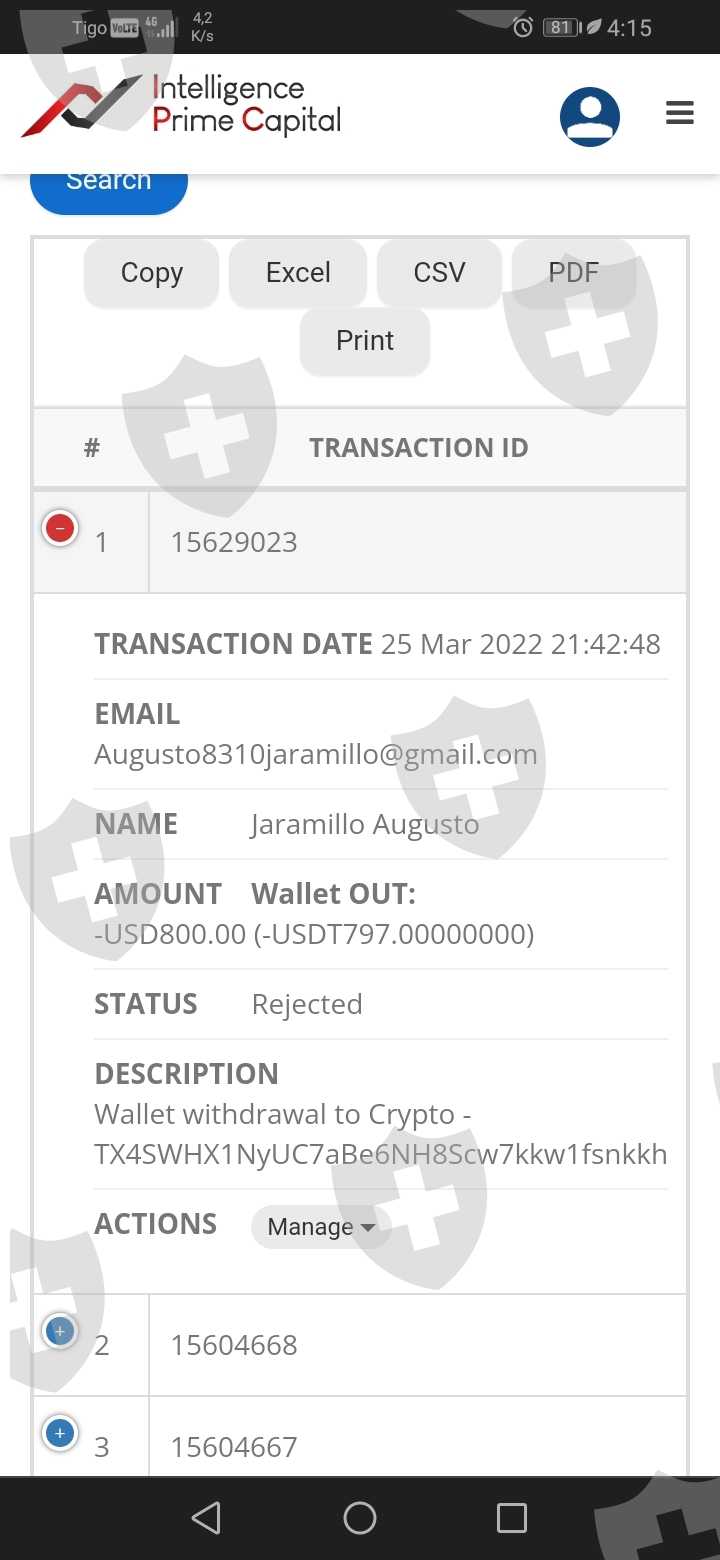Export transactions to Excel
The width and height of the screenshot is (720, 1560).
(298, 273)
